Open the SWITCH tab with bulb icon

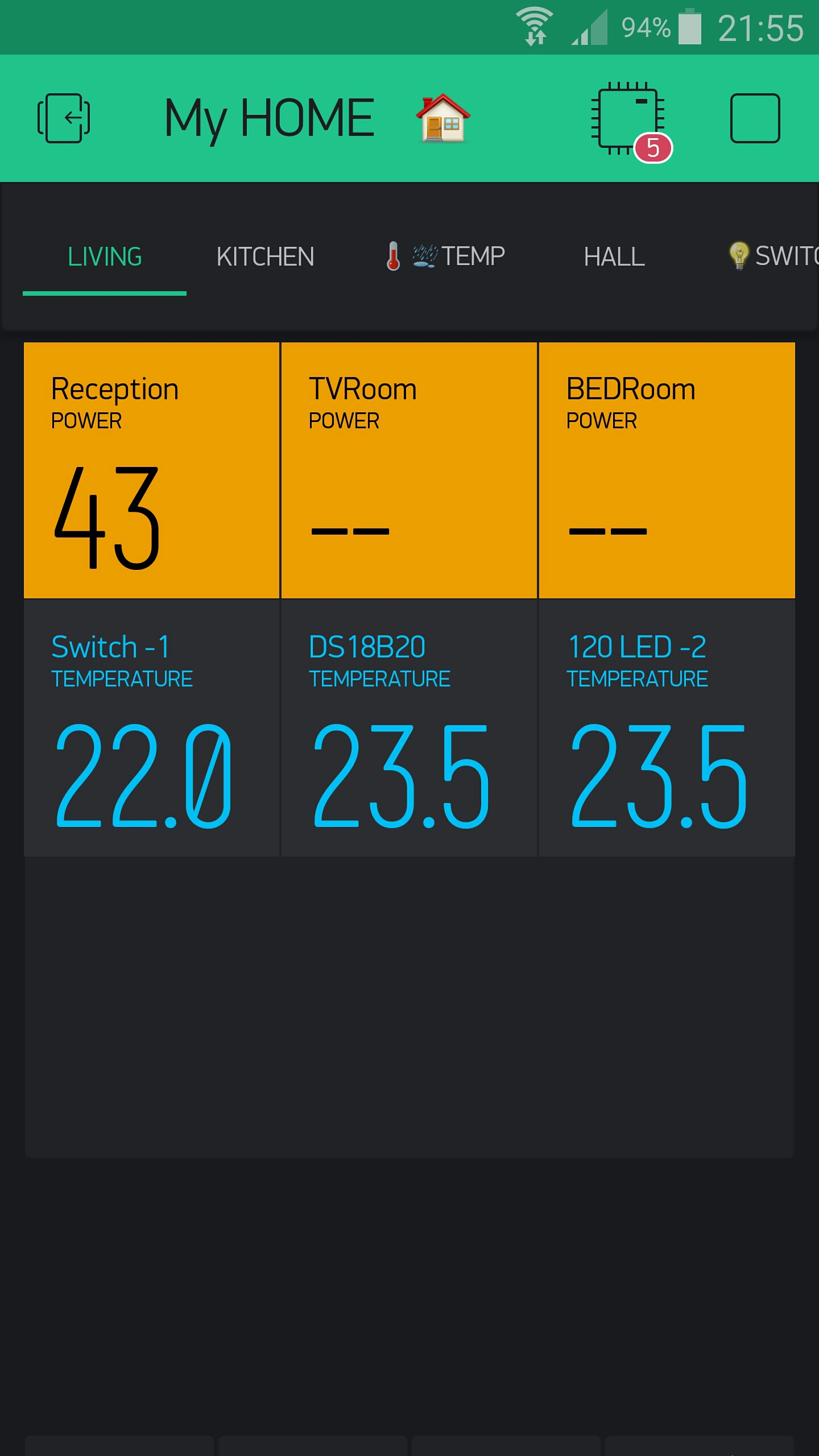tap(773, 256)
